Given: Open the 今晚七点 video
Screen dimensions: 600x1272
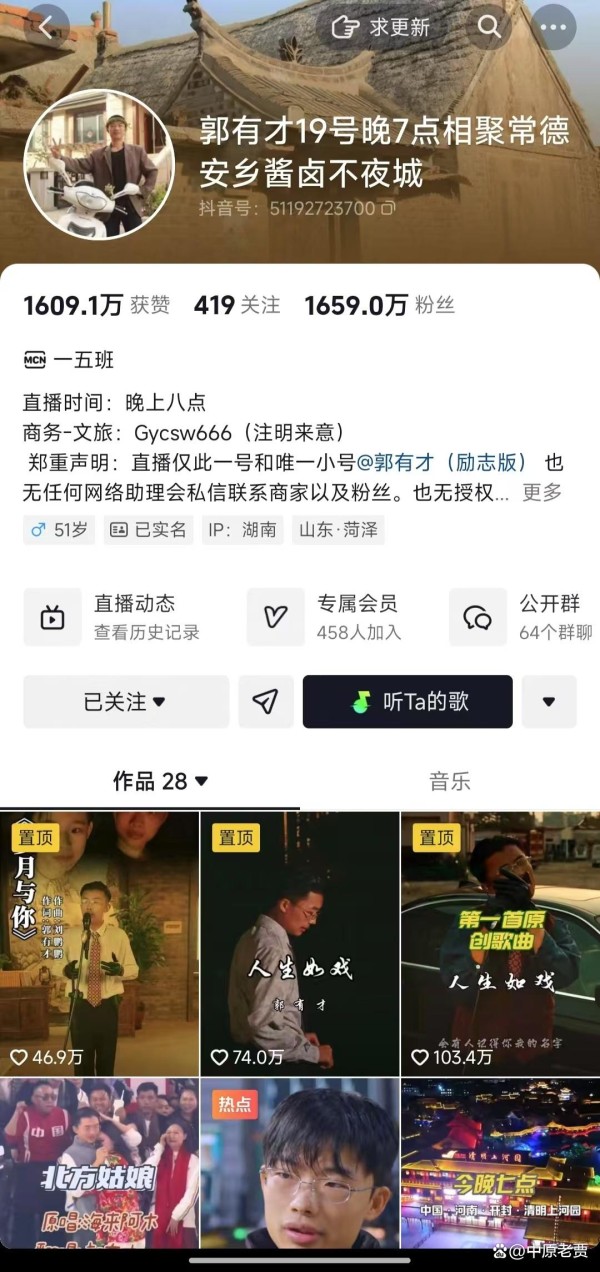Looking at the screenshot, I should tap(500, 1164).
